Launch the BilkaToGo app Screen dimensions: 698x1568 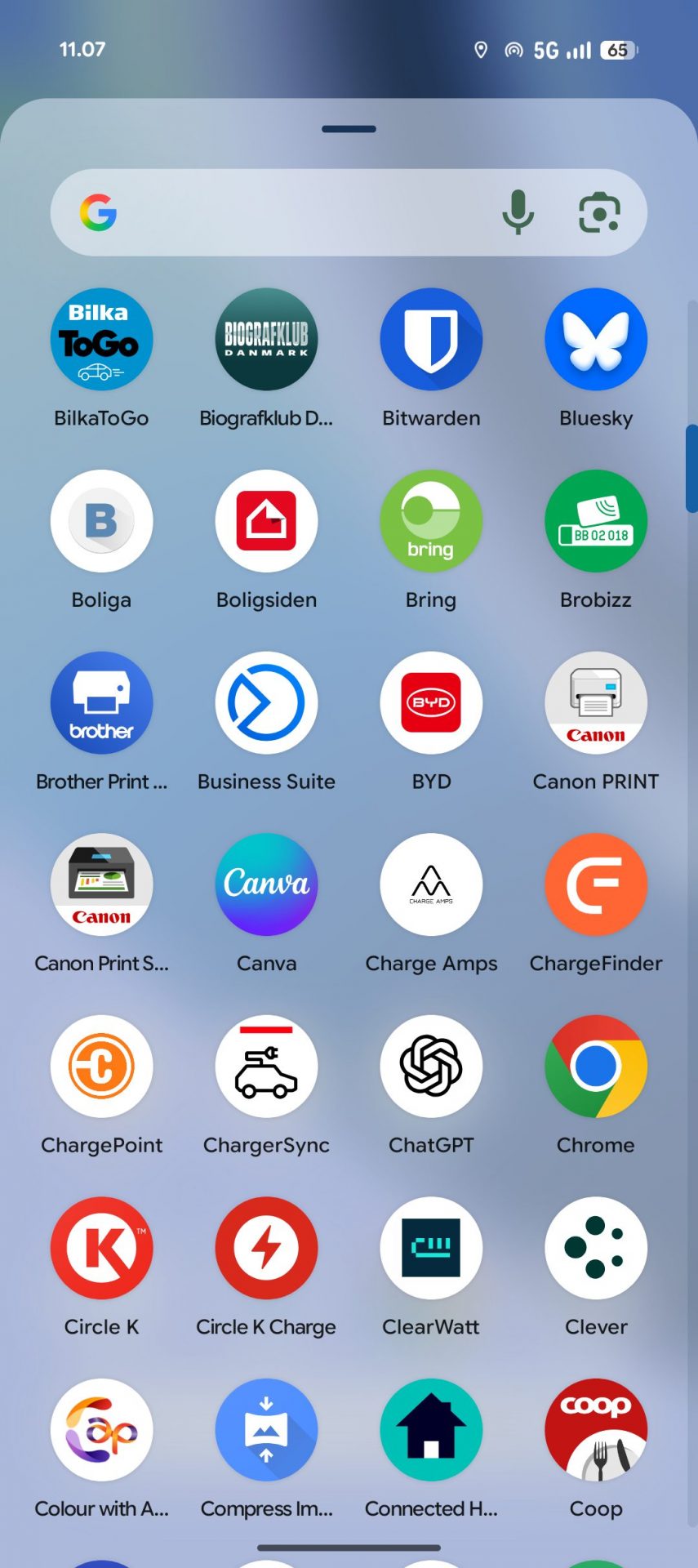point(101,340)
